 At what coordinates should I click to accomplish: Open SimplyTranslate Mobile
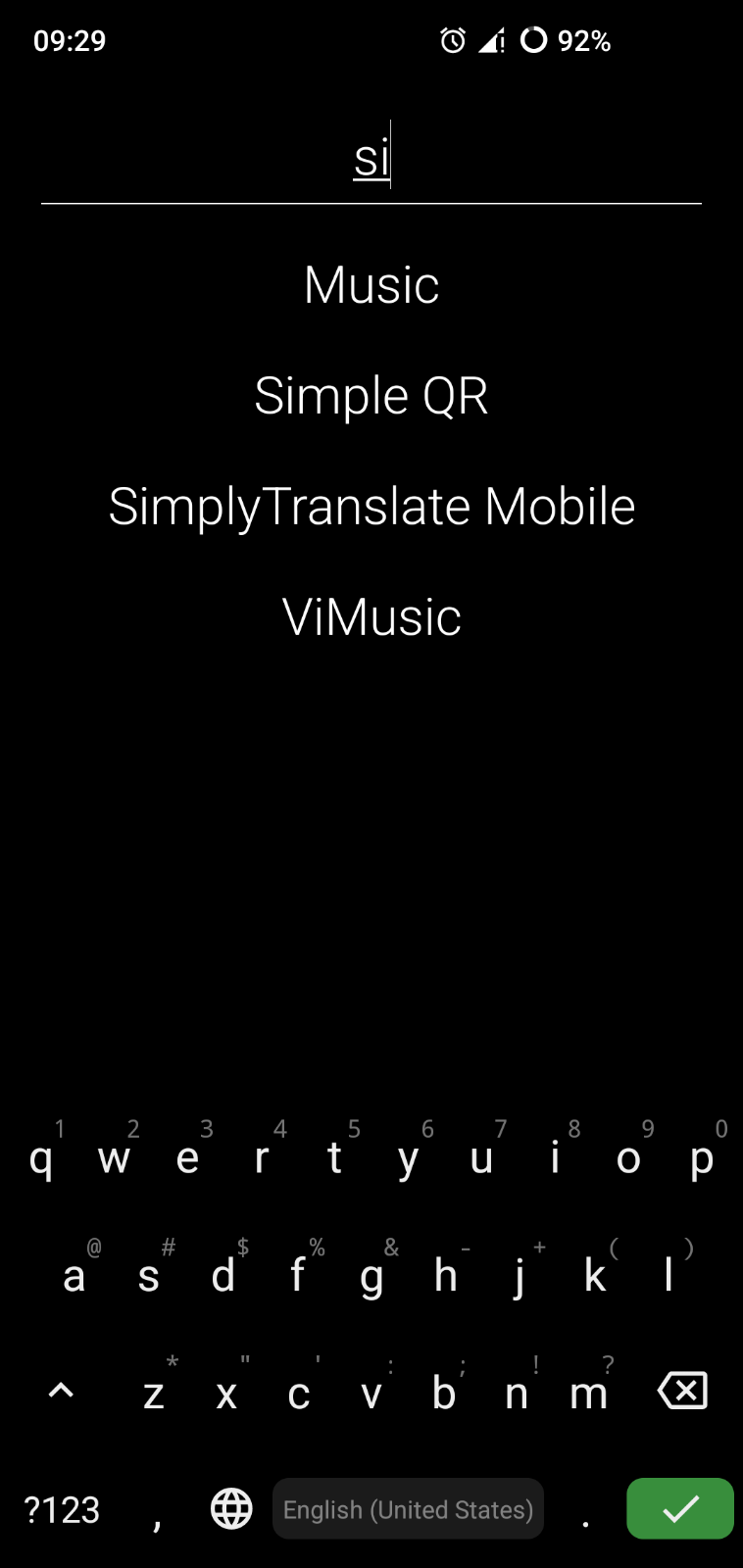371,507
